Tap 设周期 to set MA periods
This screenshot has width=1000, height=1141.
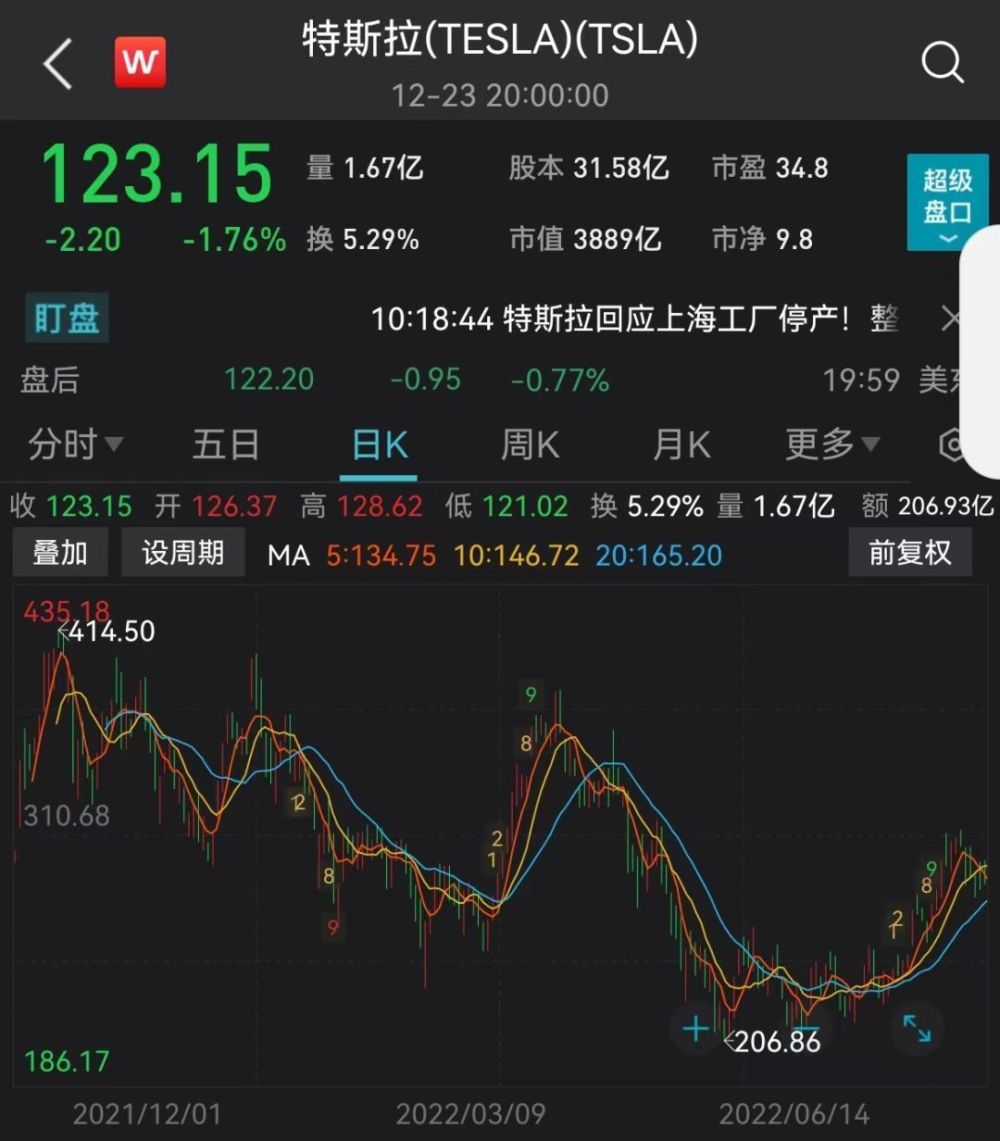(x=182, y=552)
